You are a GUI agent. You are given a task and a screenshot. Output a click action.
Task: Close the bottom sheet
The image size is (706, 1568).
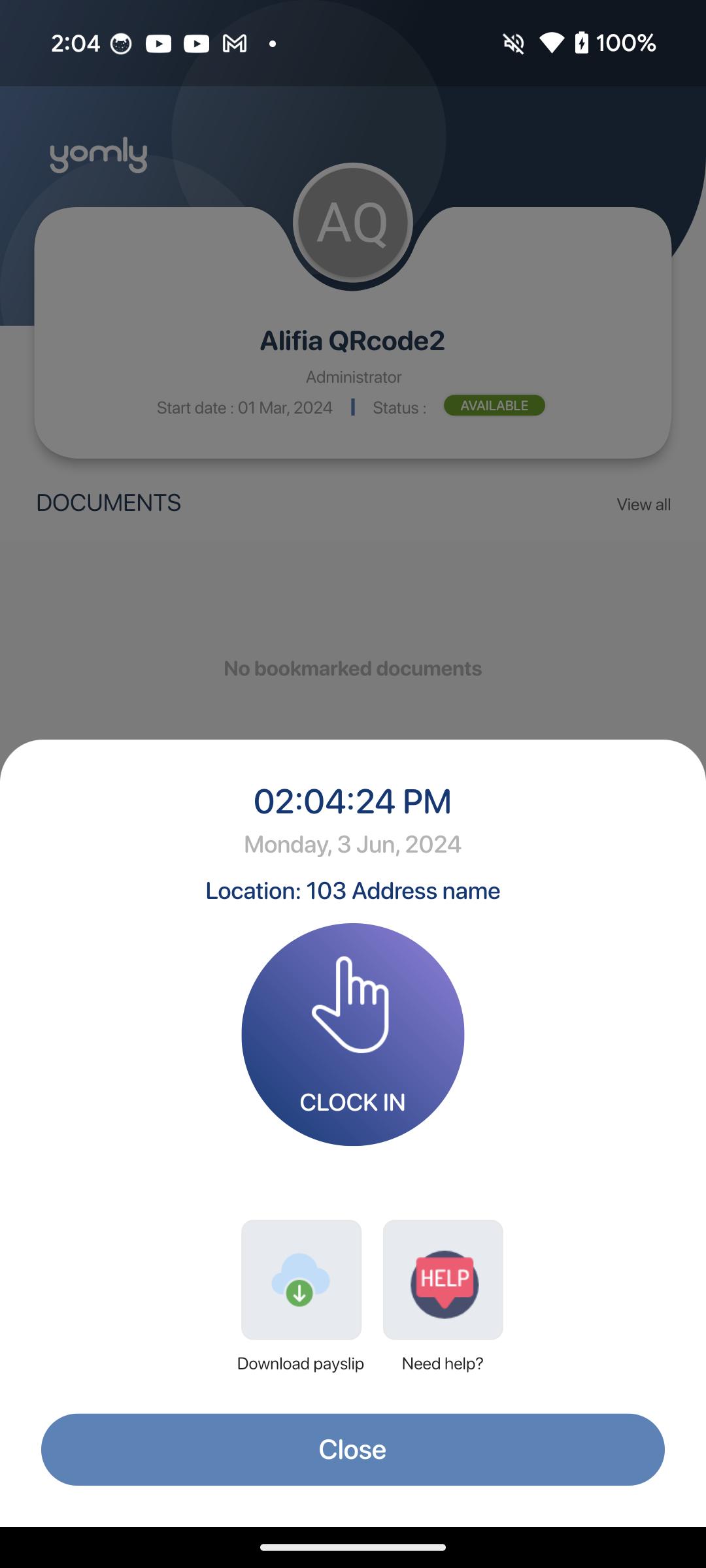[x=352, y=1449]
